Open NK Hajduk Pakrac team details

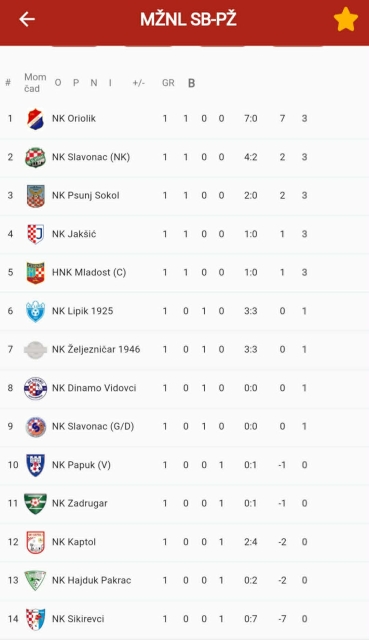coord(184,580)
